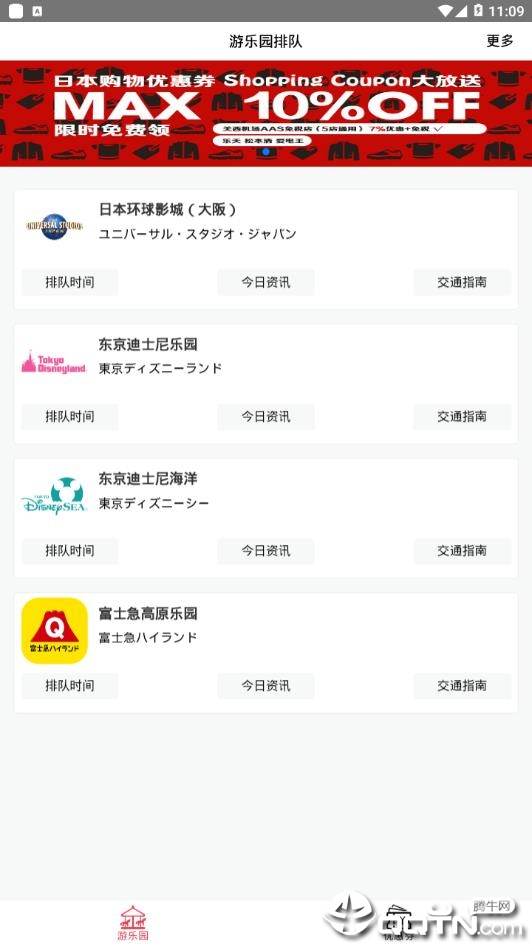532x944 pixels.
Task: View 排队时间 for 东京迪士尼海洋
Action: point(70,551)
